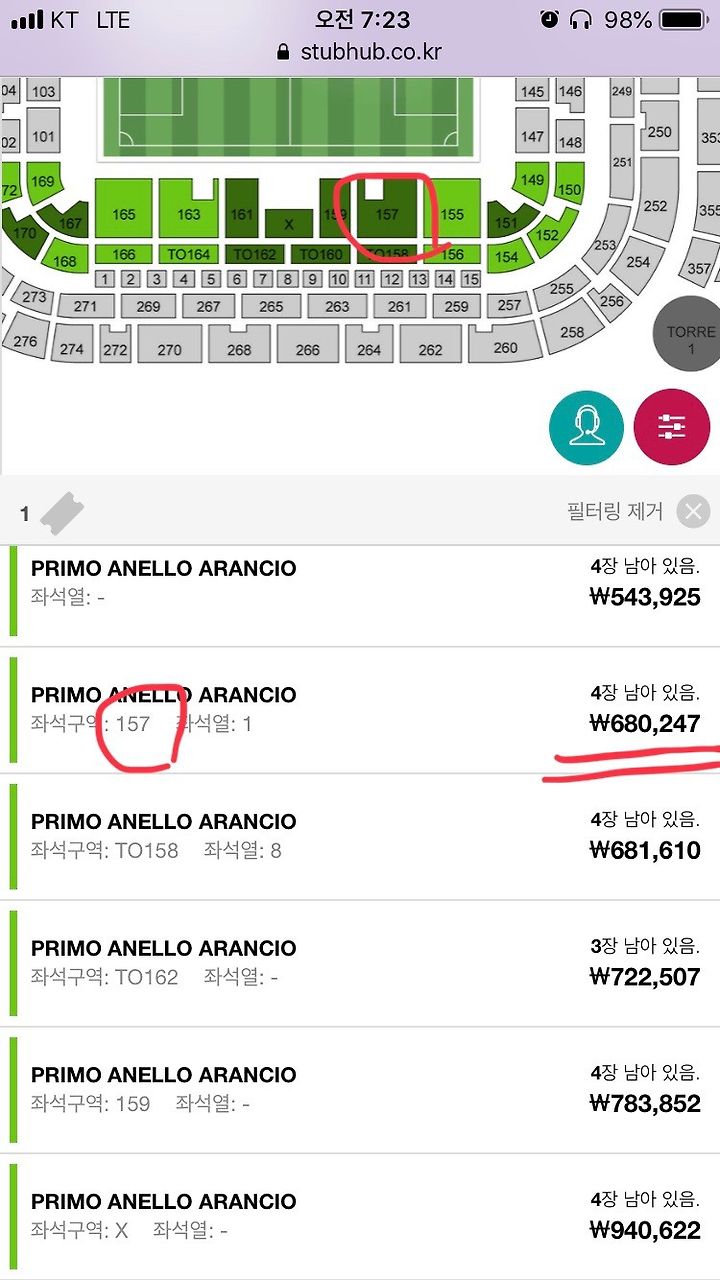720x1280 pixels.
Task: Open section 159 listing for ₩783,852
Action: click(x=360, y=1090)
